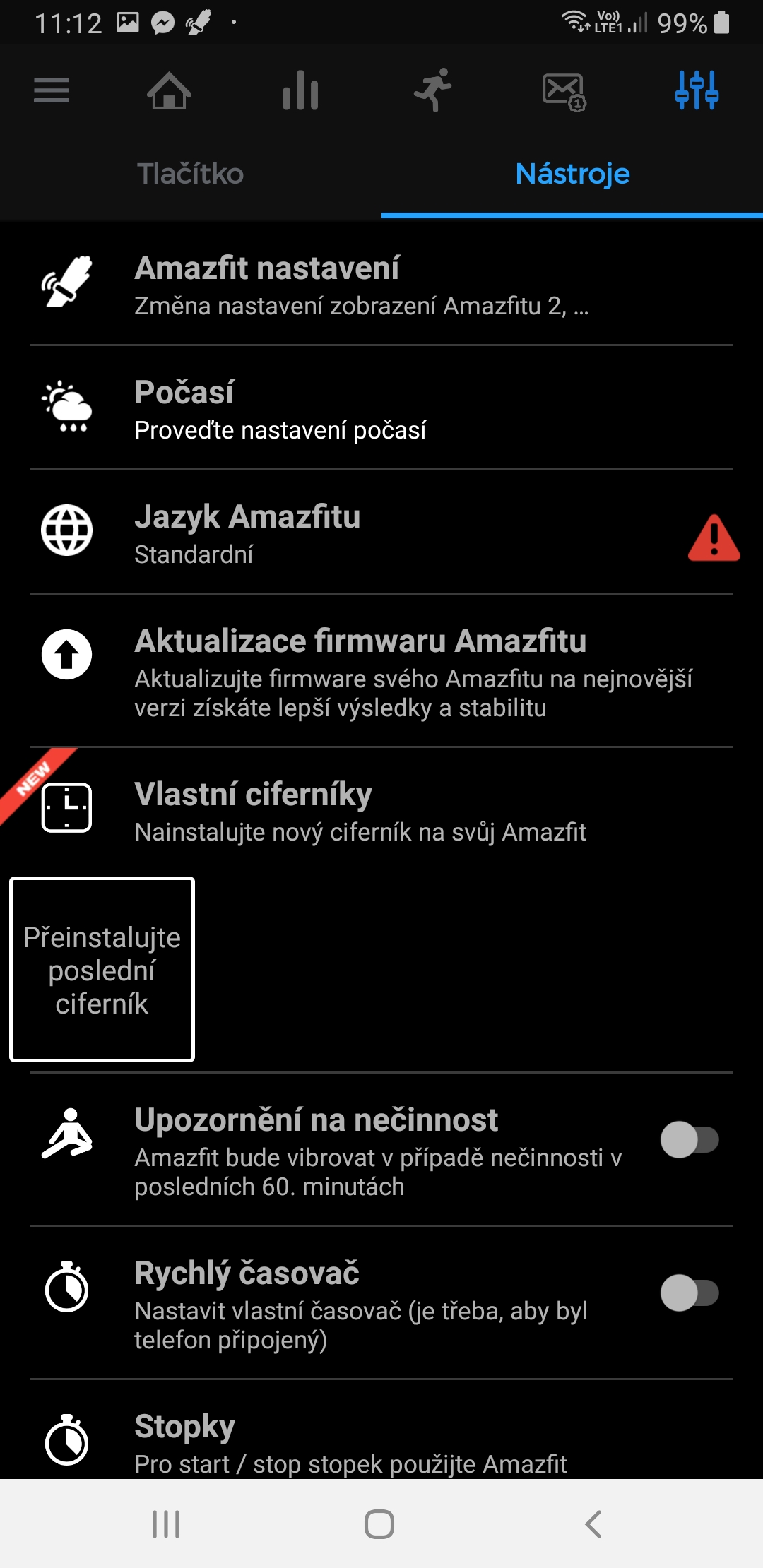Screen dimensions: 763x1568
Task: Select the Nástroje tab
Action: 572,174
